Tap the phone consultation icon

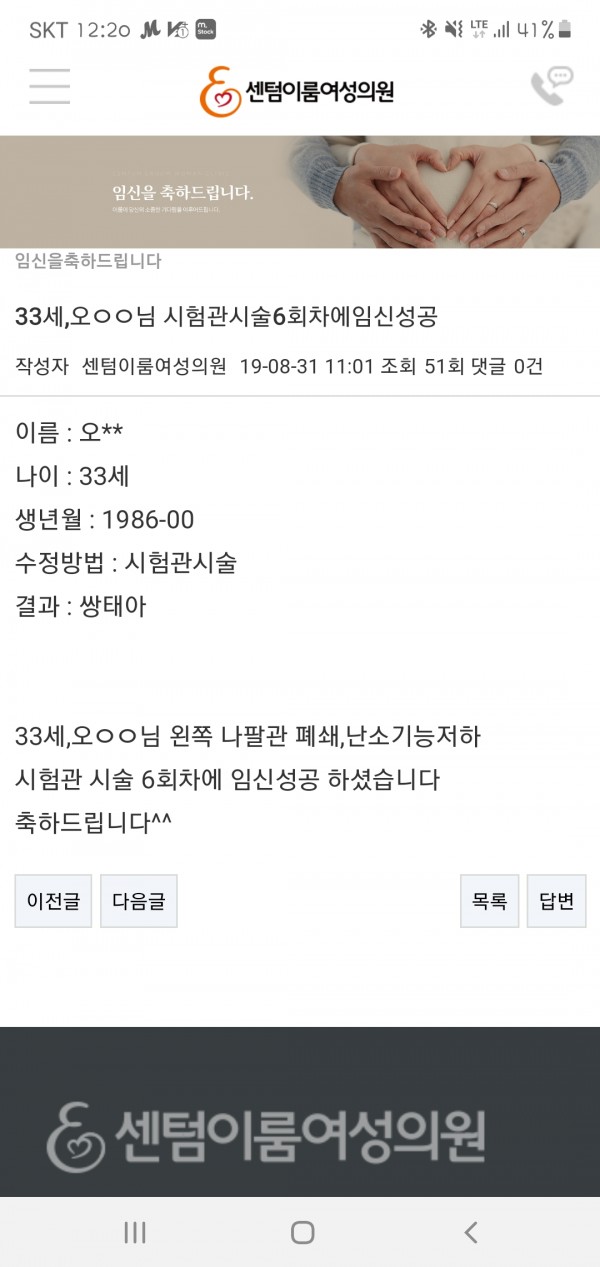(551, 87)
